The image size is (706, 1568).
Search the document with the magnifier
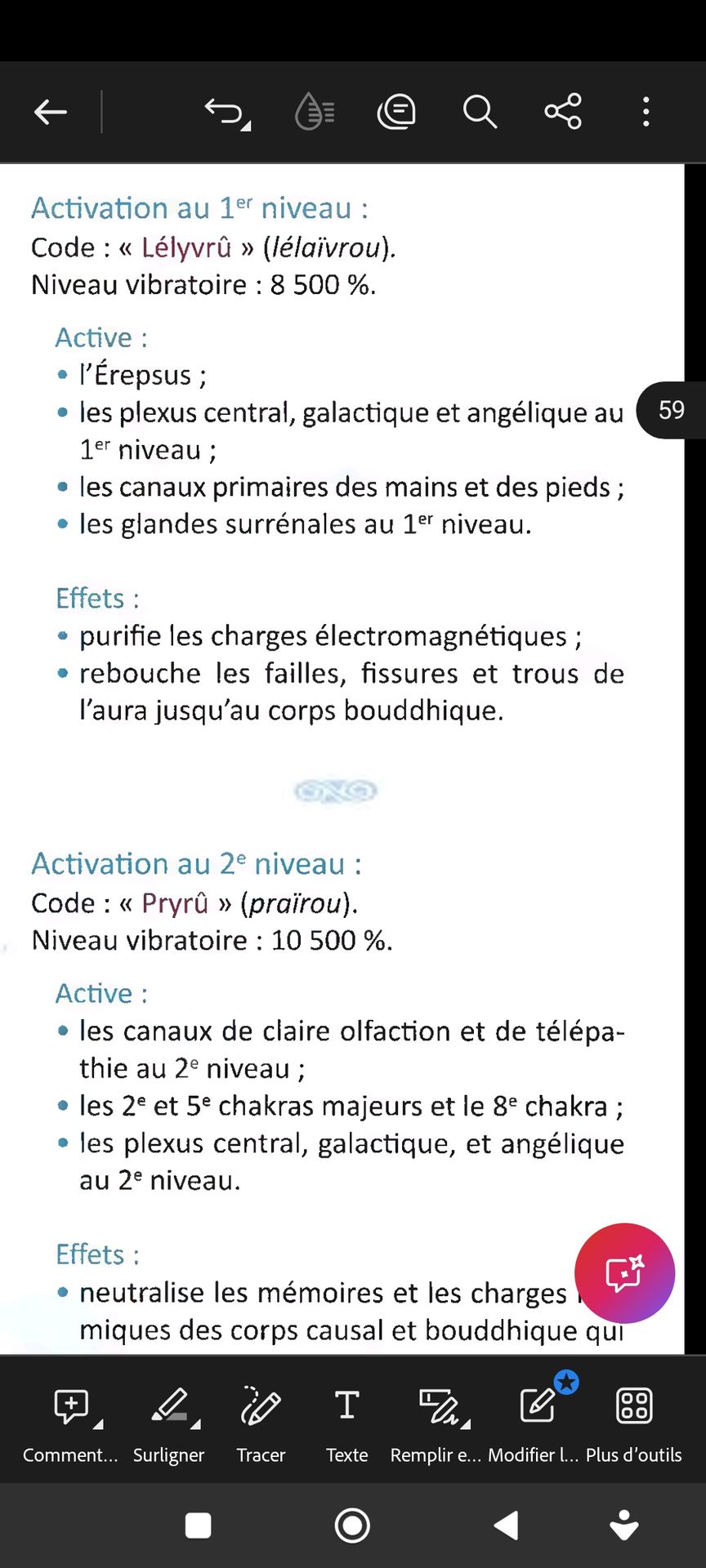[480, 112]
